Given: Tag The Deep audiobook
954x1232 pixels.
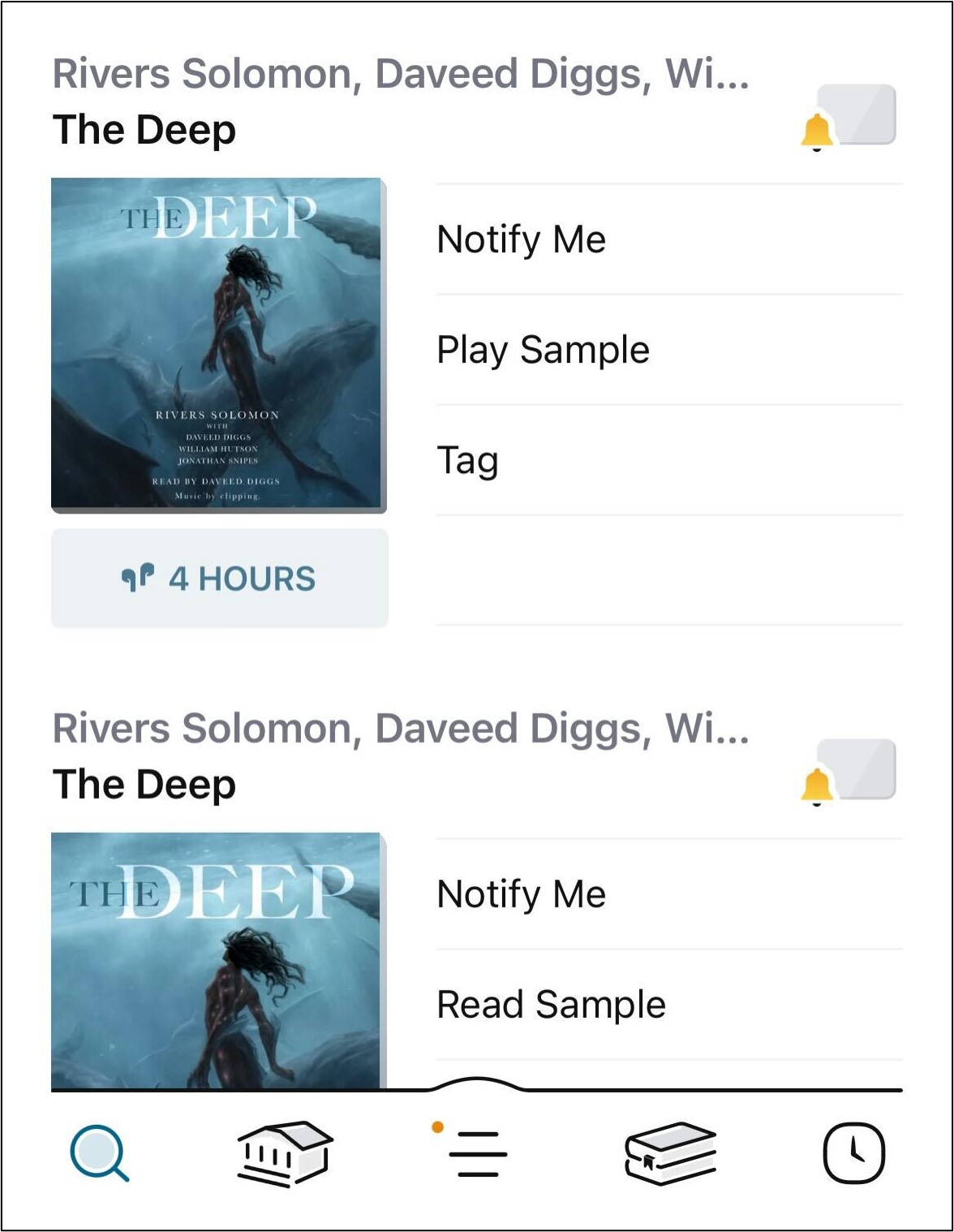Looking at the screenshot, I should pos(468,460).
